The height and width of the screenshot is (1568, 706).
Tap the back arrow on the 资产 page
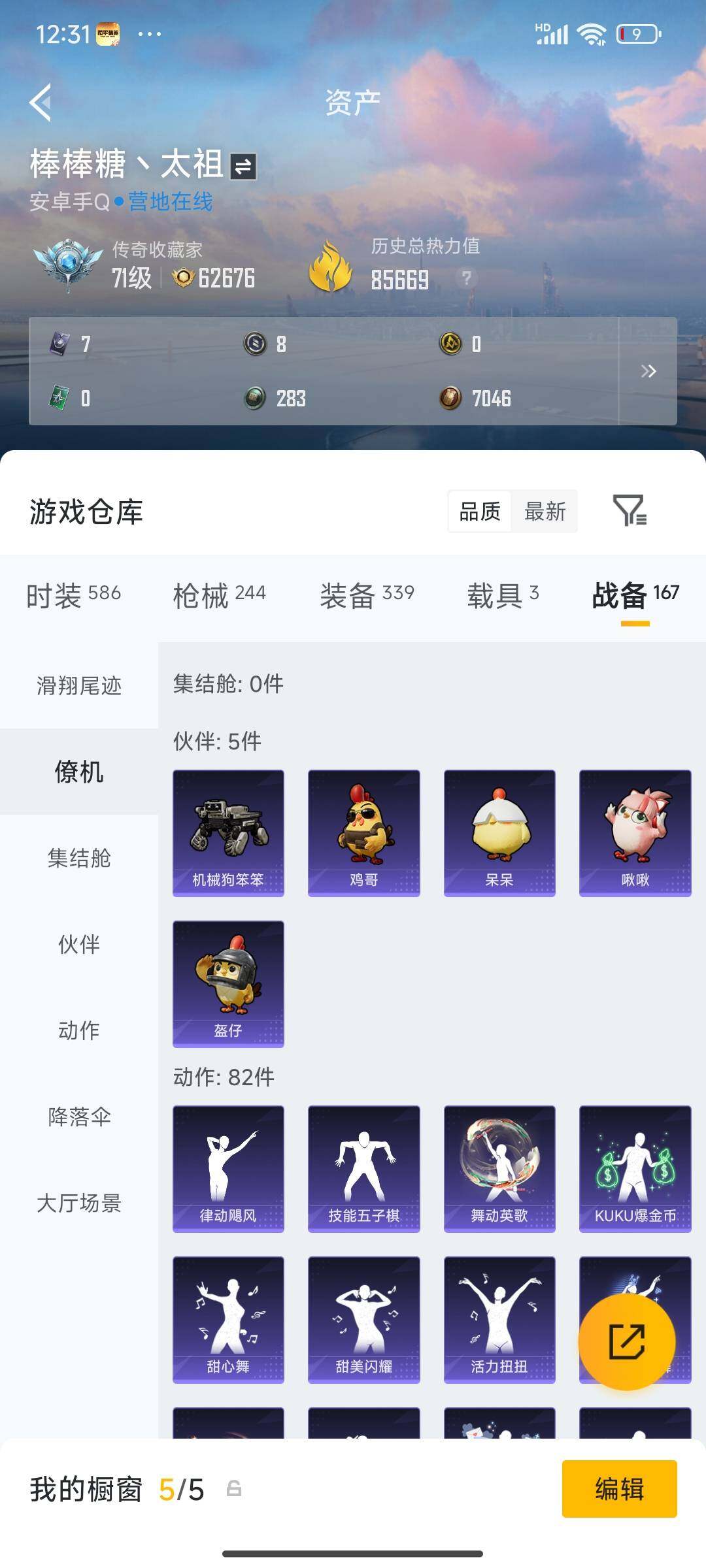pos(39,103)
